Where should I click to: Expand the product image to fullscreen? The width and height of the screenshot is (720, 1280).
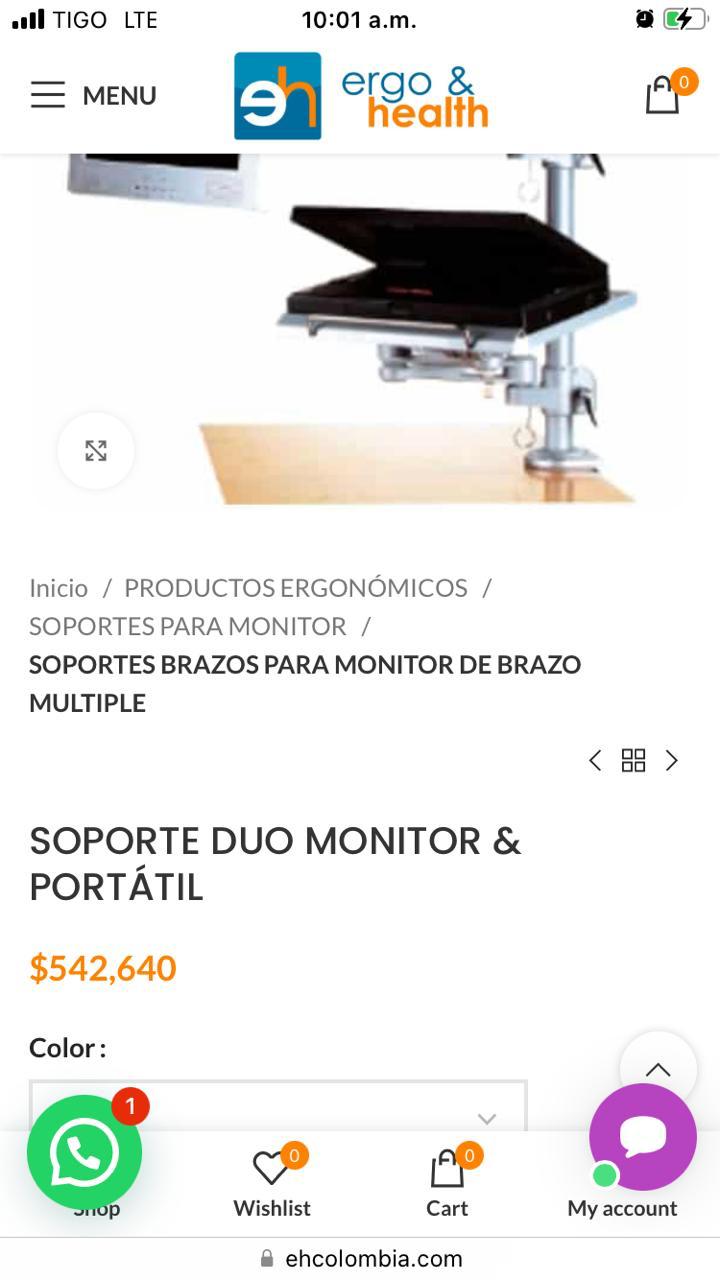(96, 451)
